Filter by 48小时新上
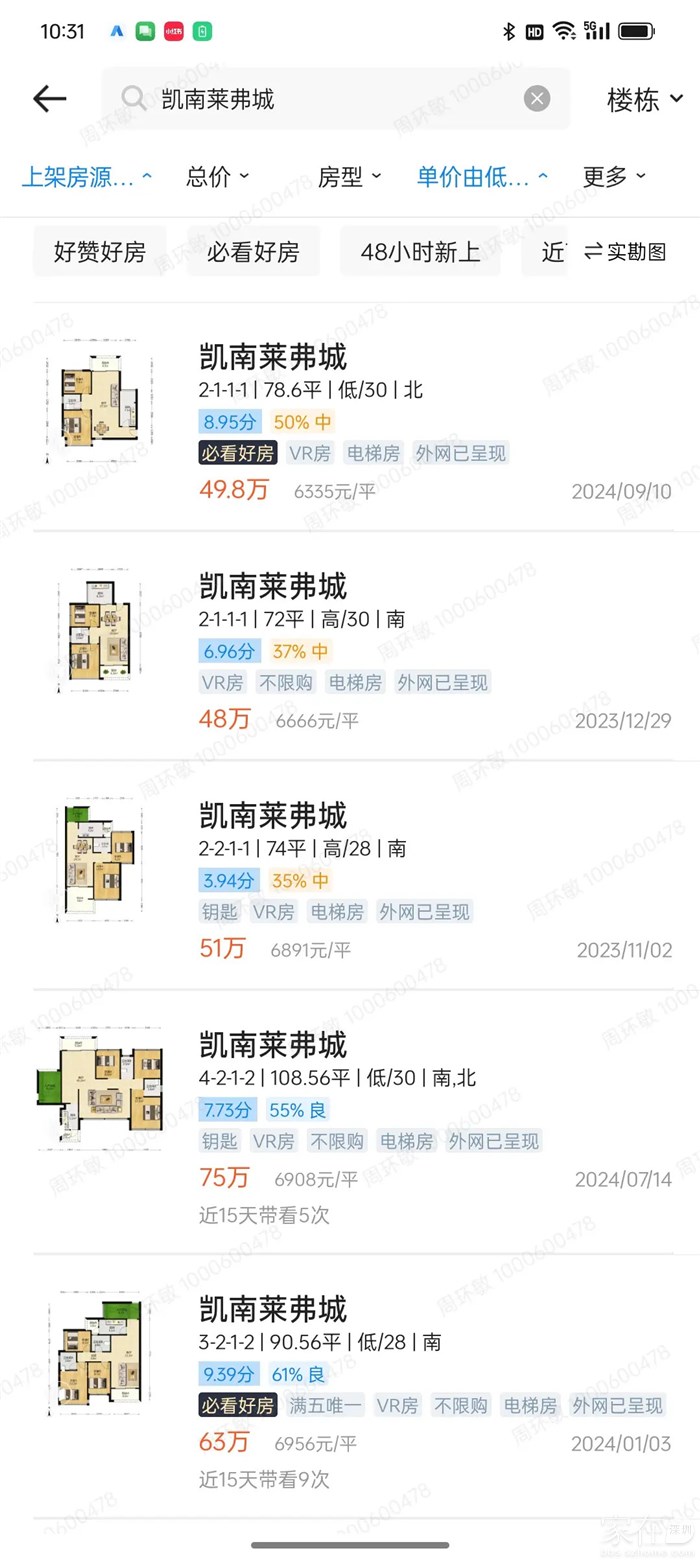 point(420,252)
